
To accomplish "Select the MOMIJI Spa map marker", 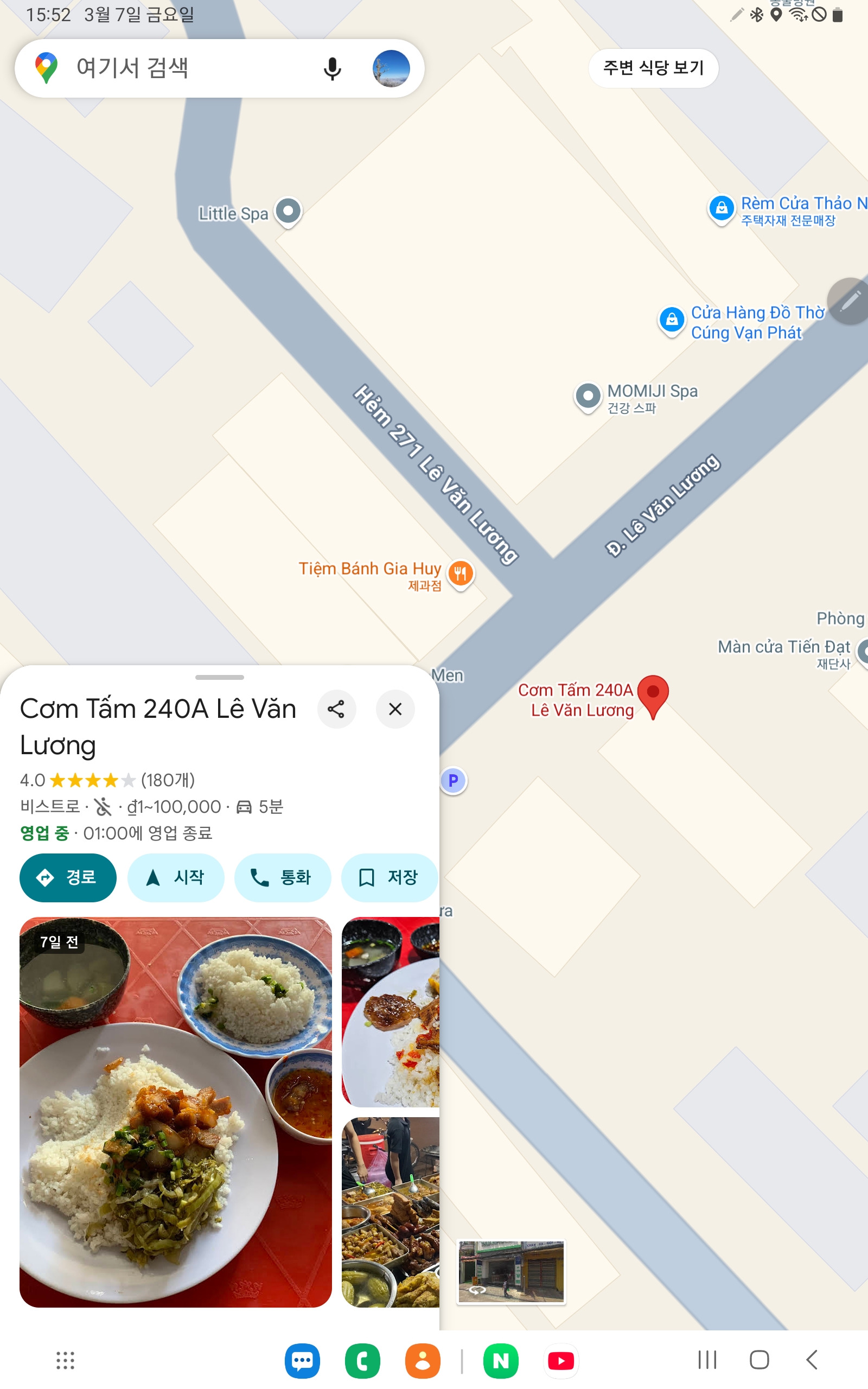I will [x=588, y=396].
